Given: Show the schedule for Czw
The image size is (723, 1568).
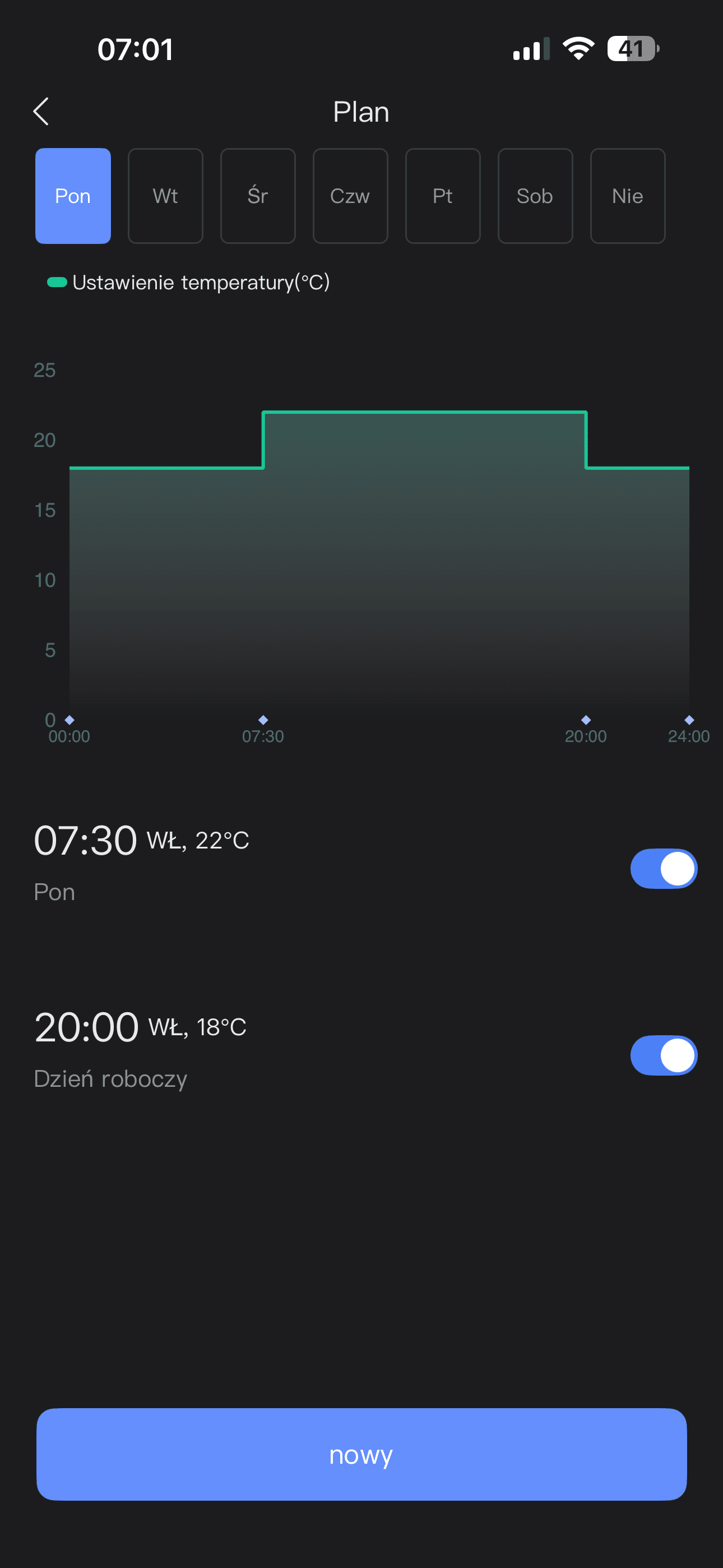Looking at the screenshot, I should 350,196.
